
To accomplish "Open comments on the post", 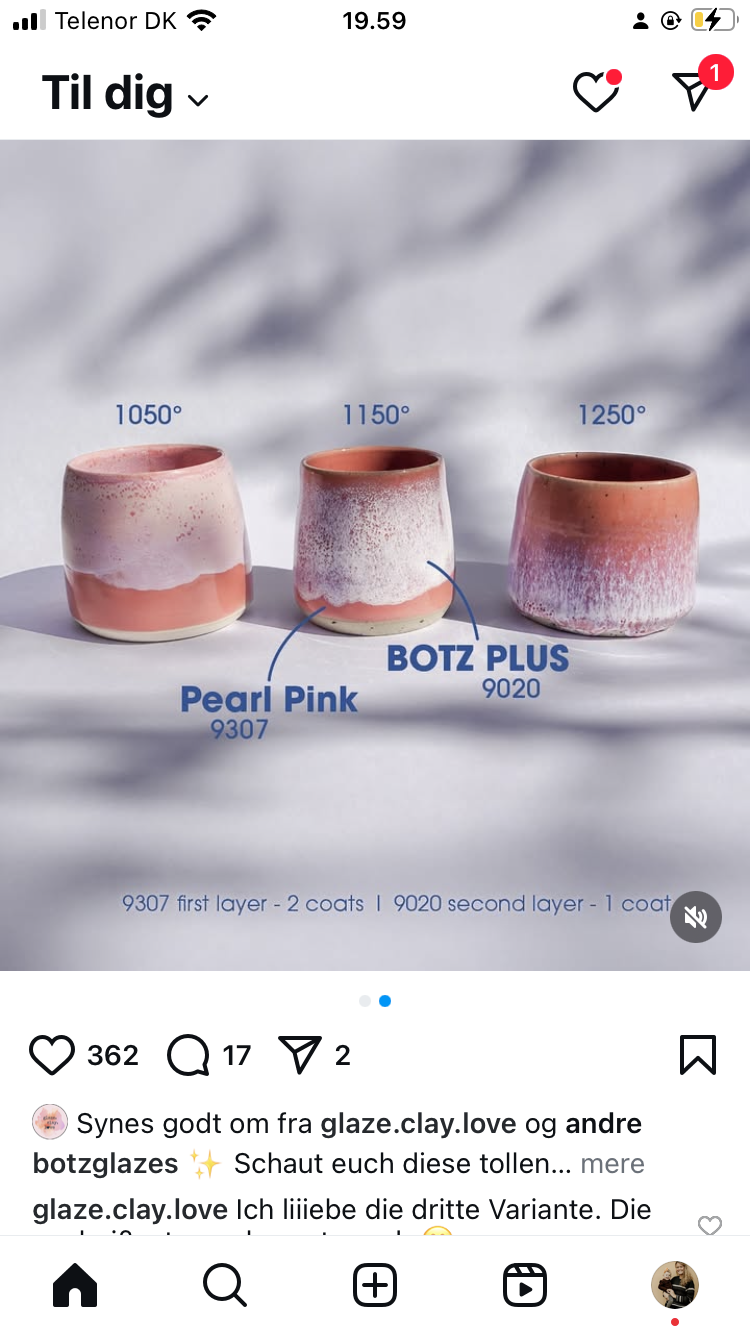I will [x=188, y=1055].
